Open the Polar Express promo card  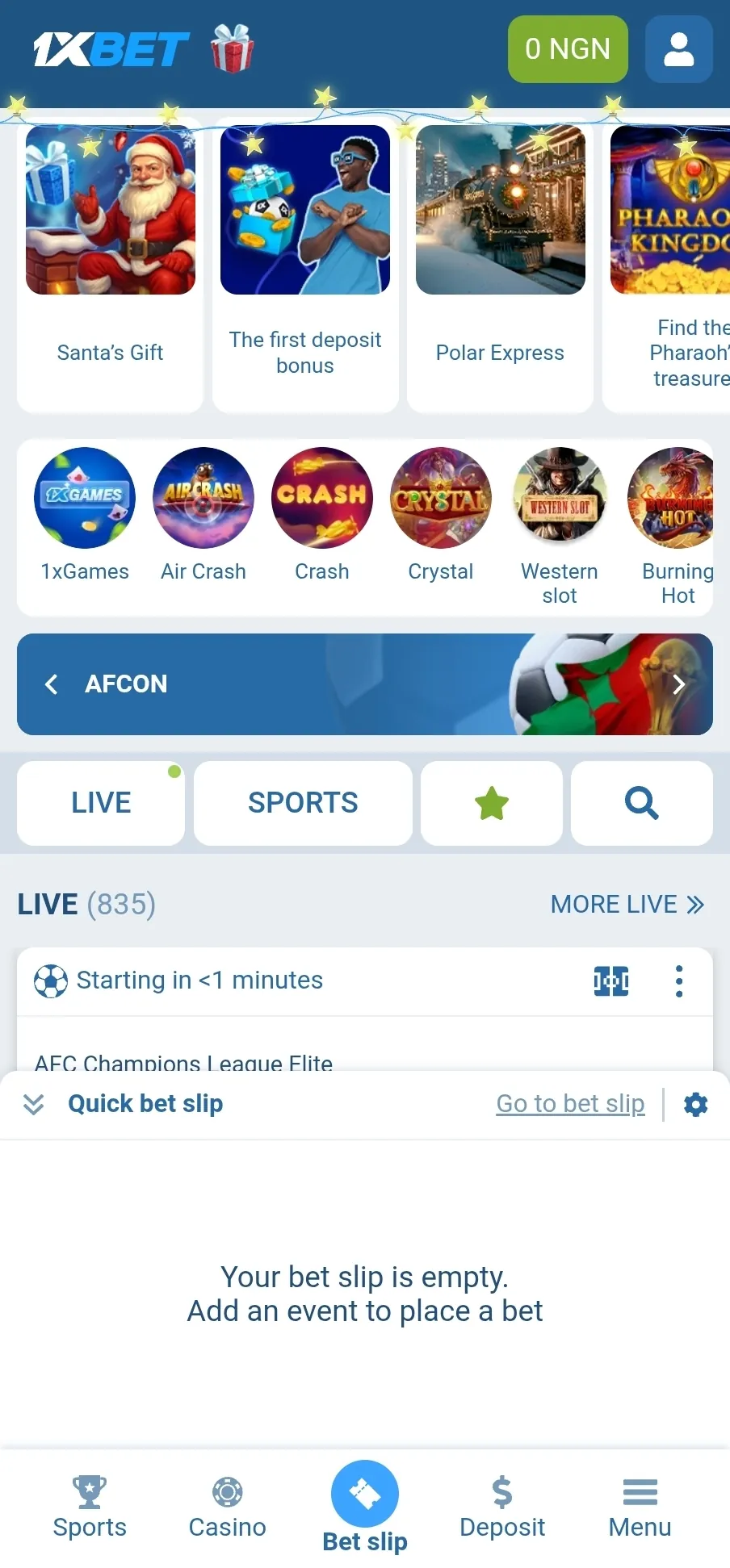click(x=500, y=266)
